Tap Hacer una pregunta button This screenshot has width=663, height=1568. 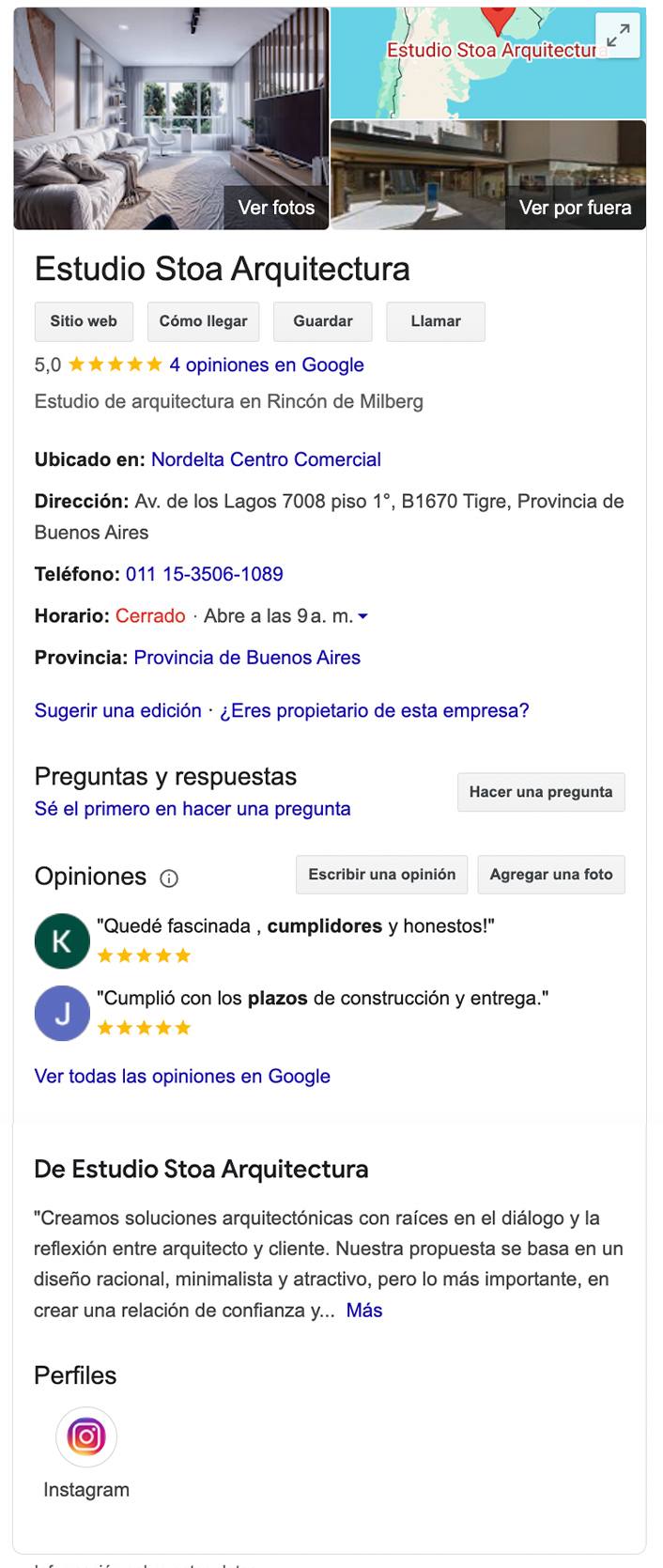[x=540, y=792]
